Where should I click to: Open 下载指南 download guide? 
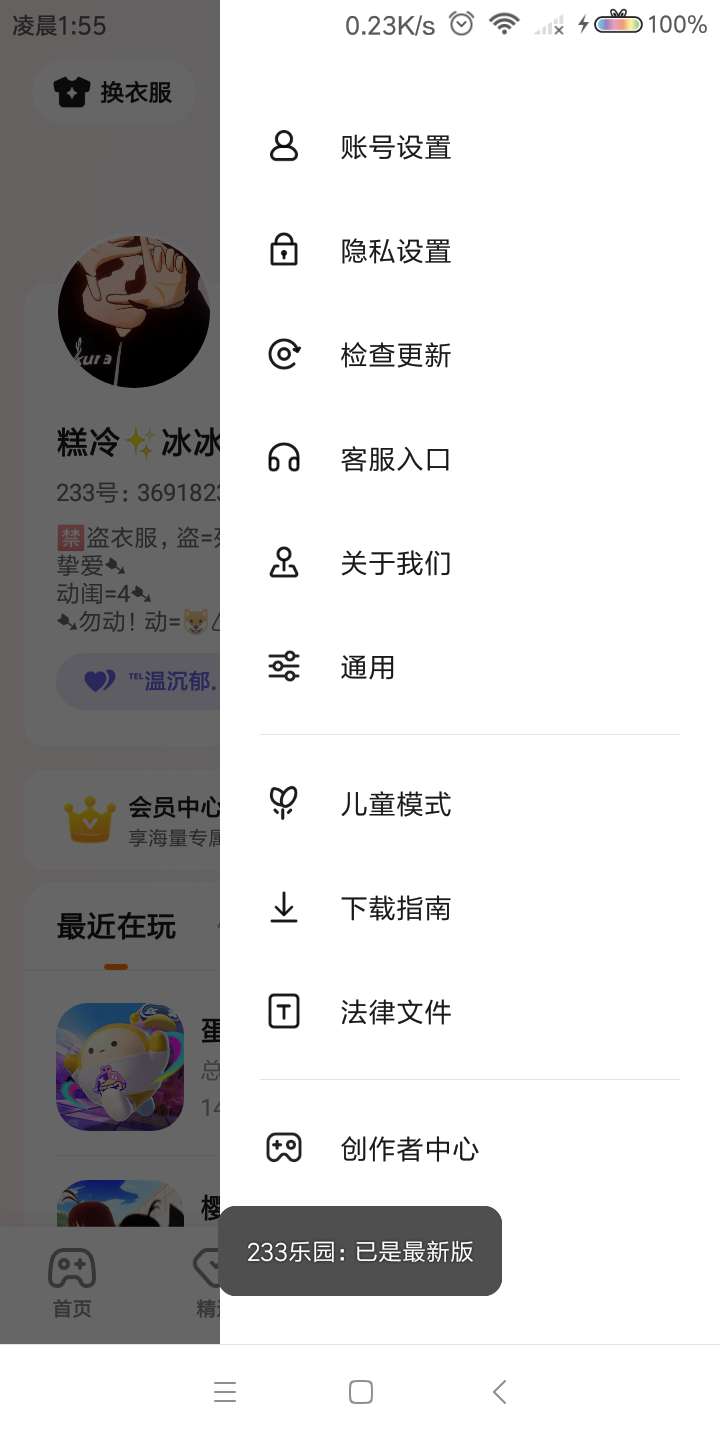click(x=396, y=908)
